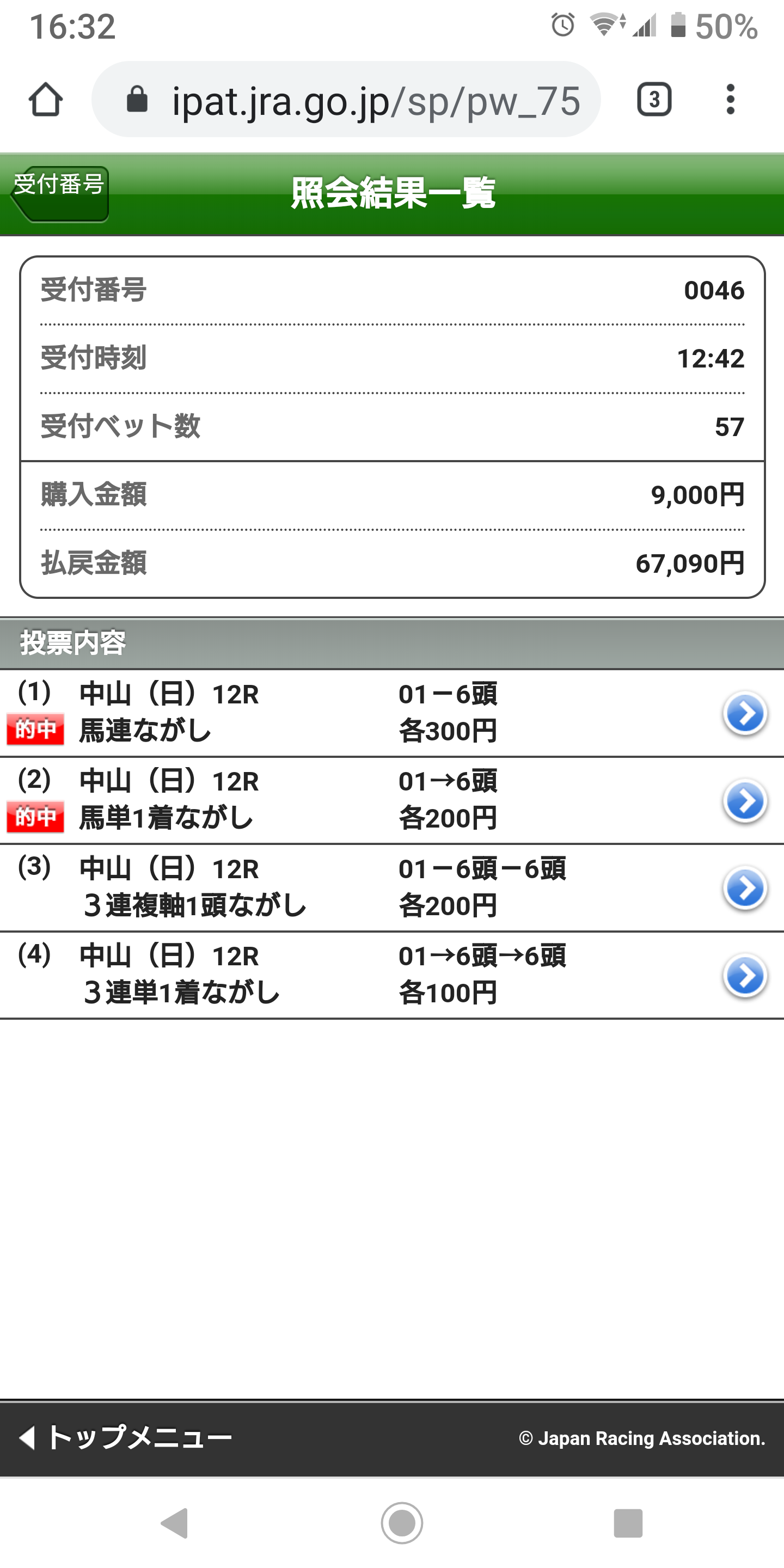The width and height of the screenshot is (784, 1568).
Task: Open the browser overflow menu
Action: coord(731,100)
